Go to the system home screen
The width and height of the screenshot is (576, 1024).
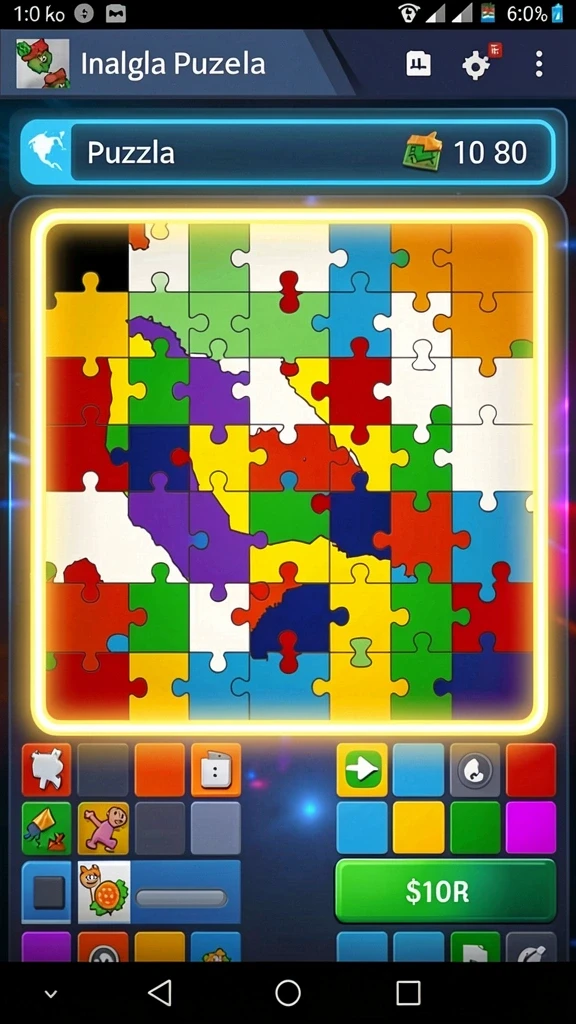pyautogui.click(x=288, y=993)
